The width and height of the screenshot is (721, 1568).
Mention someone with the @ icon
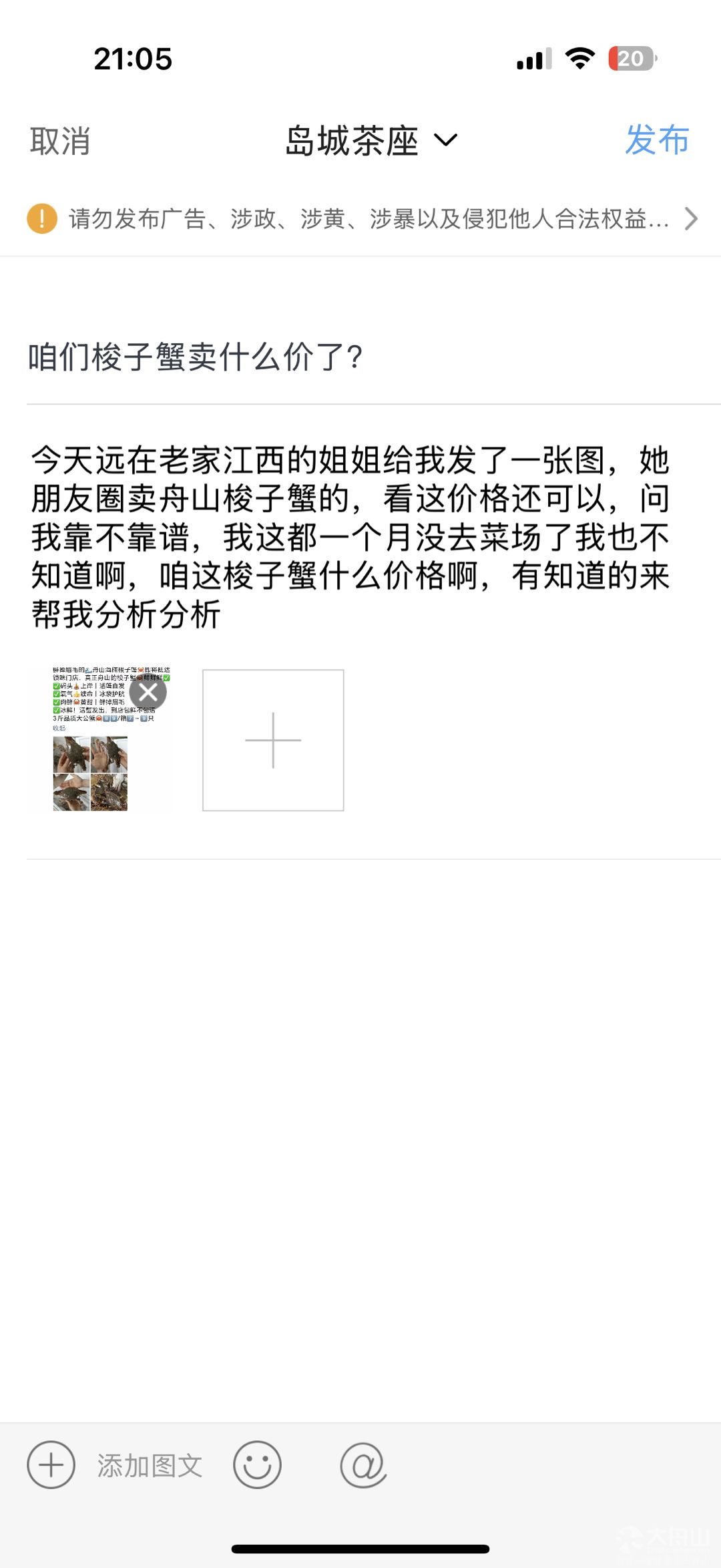[x=363, y=1464]
